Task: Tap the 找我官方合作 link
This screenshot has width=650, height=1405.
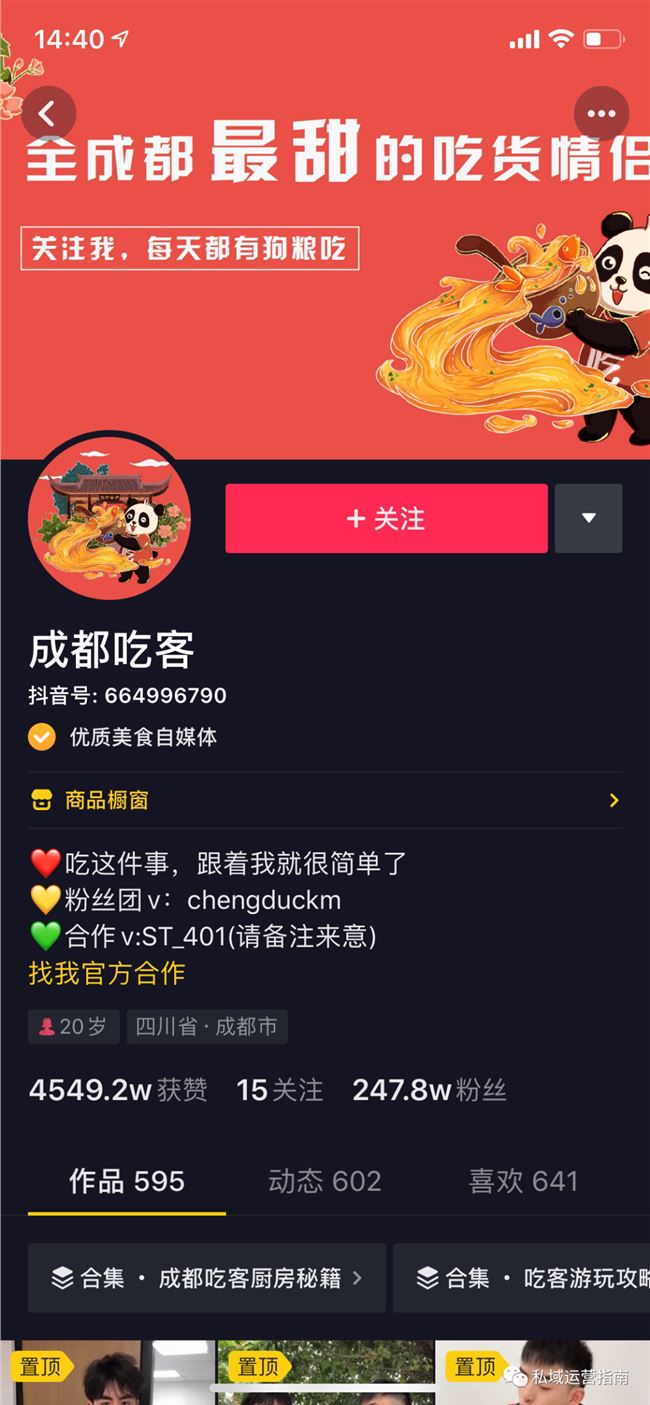Action: tap(107, 973)
